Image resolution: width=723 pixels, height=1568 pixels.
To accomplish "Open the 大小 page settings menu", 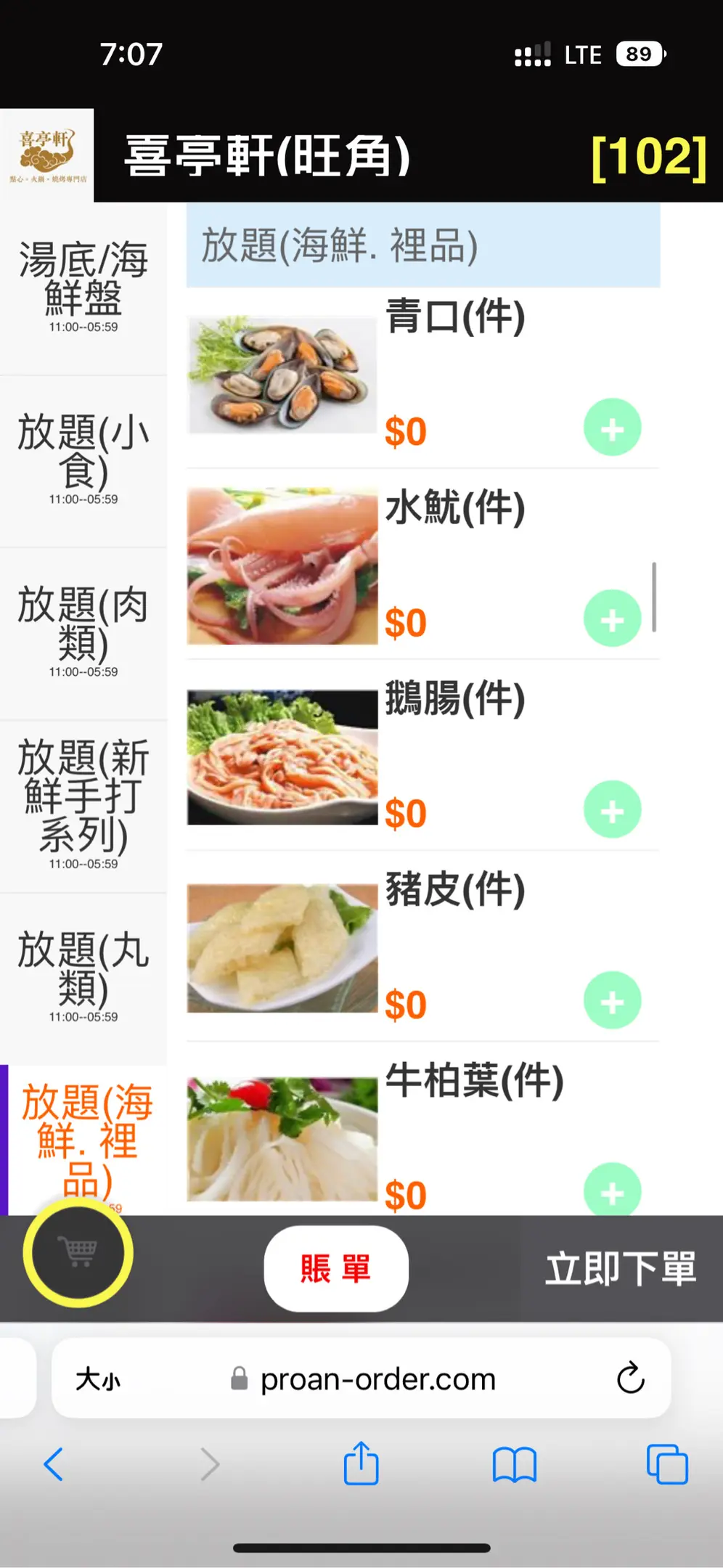I will tap(98, 1378).
